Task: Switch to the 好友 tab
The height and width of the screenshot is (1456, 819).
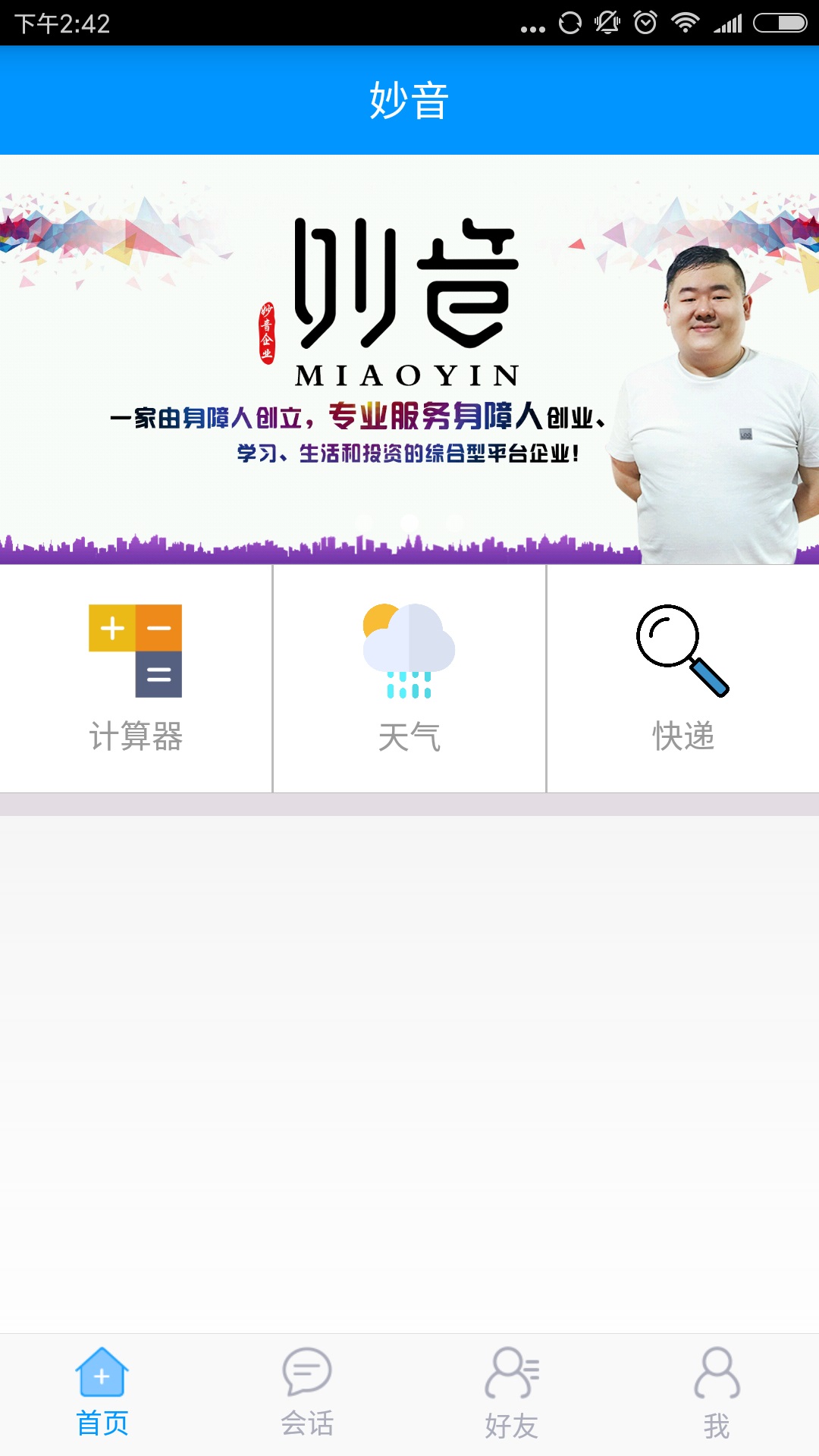Action: 512,1394
